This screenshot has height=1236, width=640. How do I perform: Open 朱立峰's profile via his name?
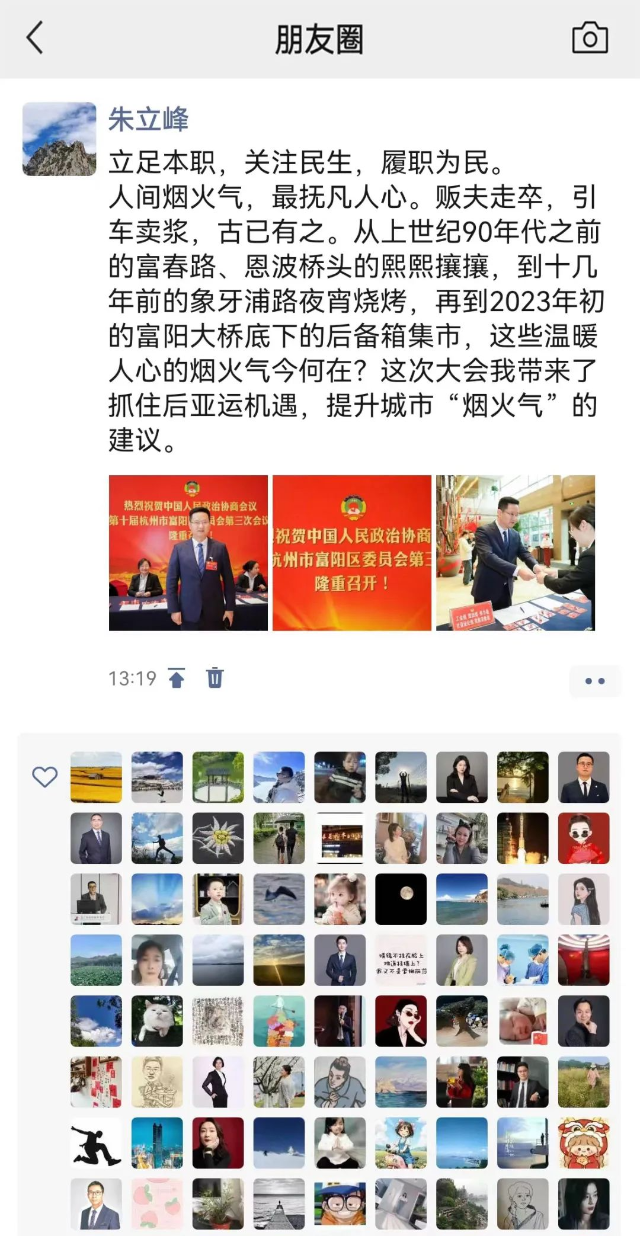click(x=148, y=121)
